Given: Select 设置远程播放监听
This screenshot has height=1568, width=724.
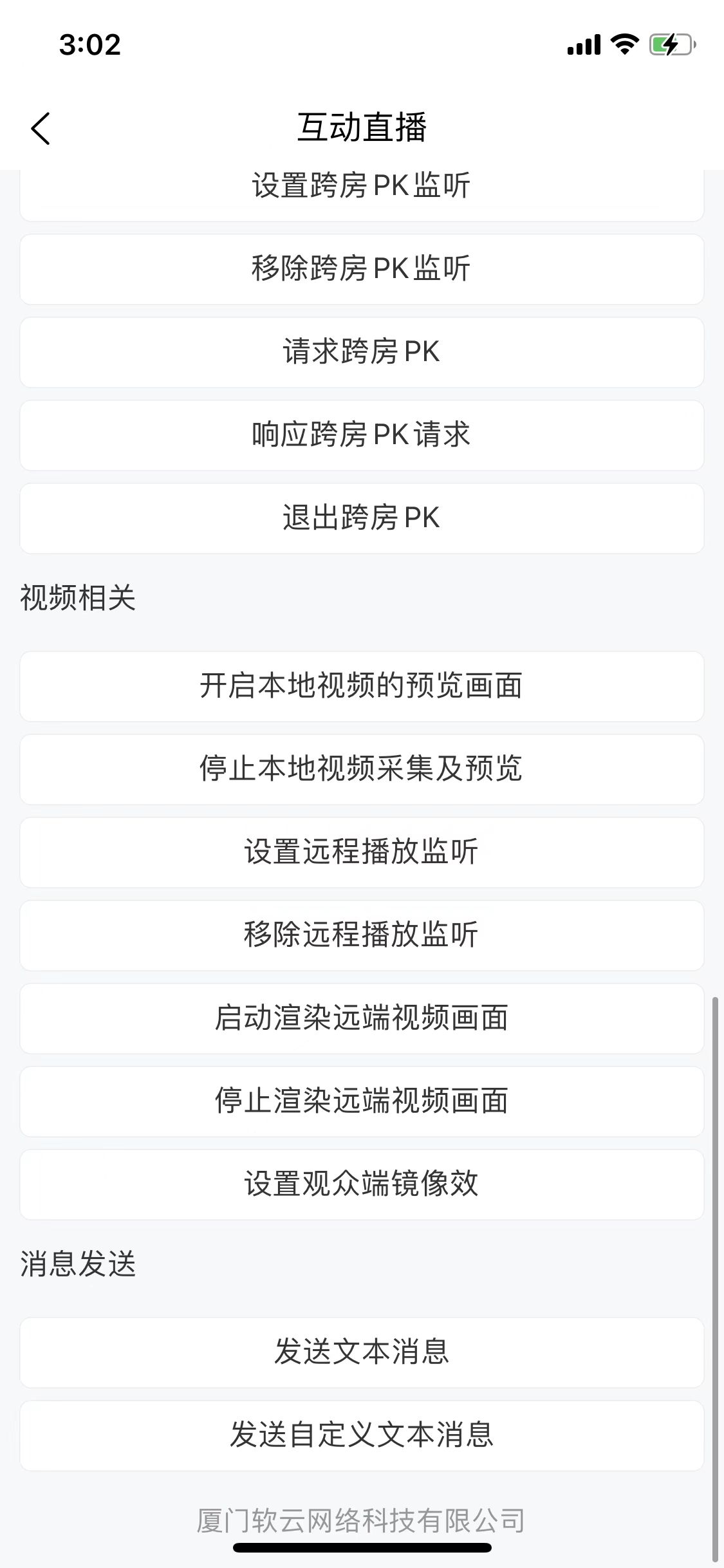Looking at the screenshot, I should [x=362, y=852].
